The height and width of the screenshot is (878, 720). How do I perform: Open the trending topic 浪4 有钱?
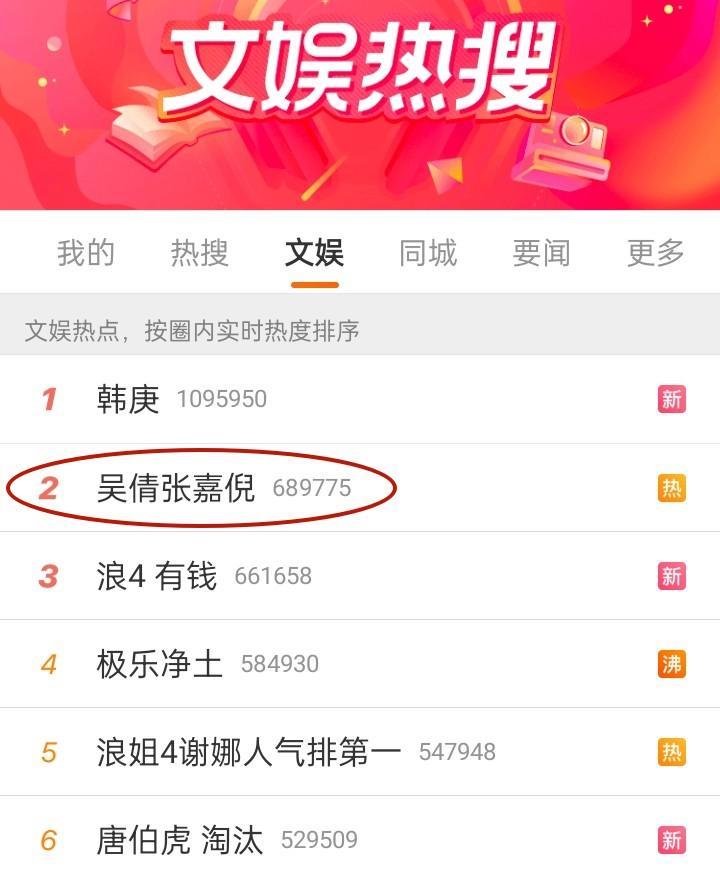(x=156, y=576)
